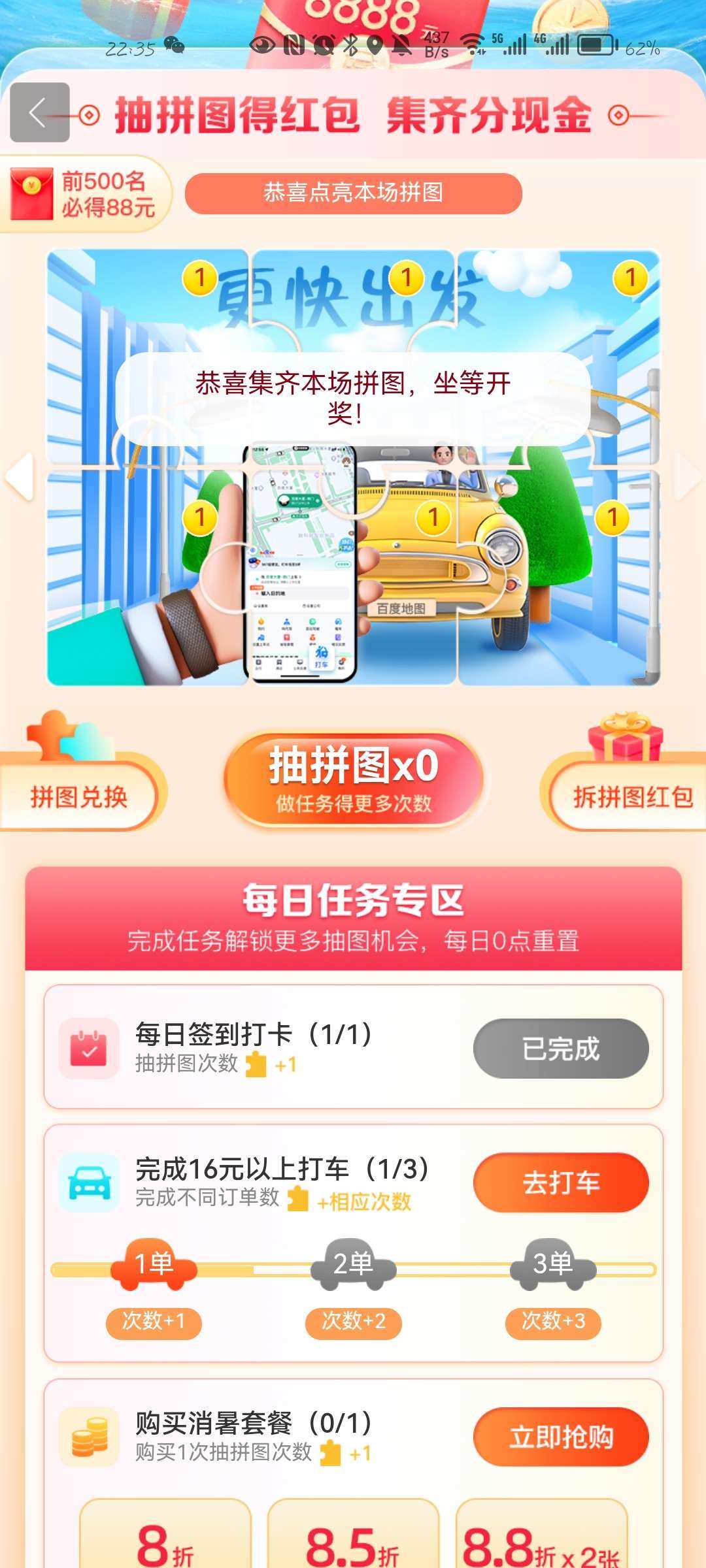Tap 已完成 for daily check-in task

[x=560, y=1049]
